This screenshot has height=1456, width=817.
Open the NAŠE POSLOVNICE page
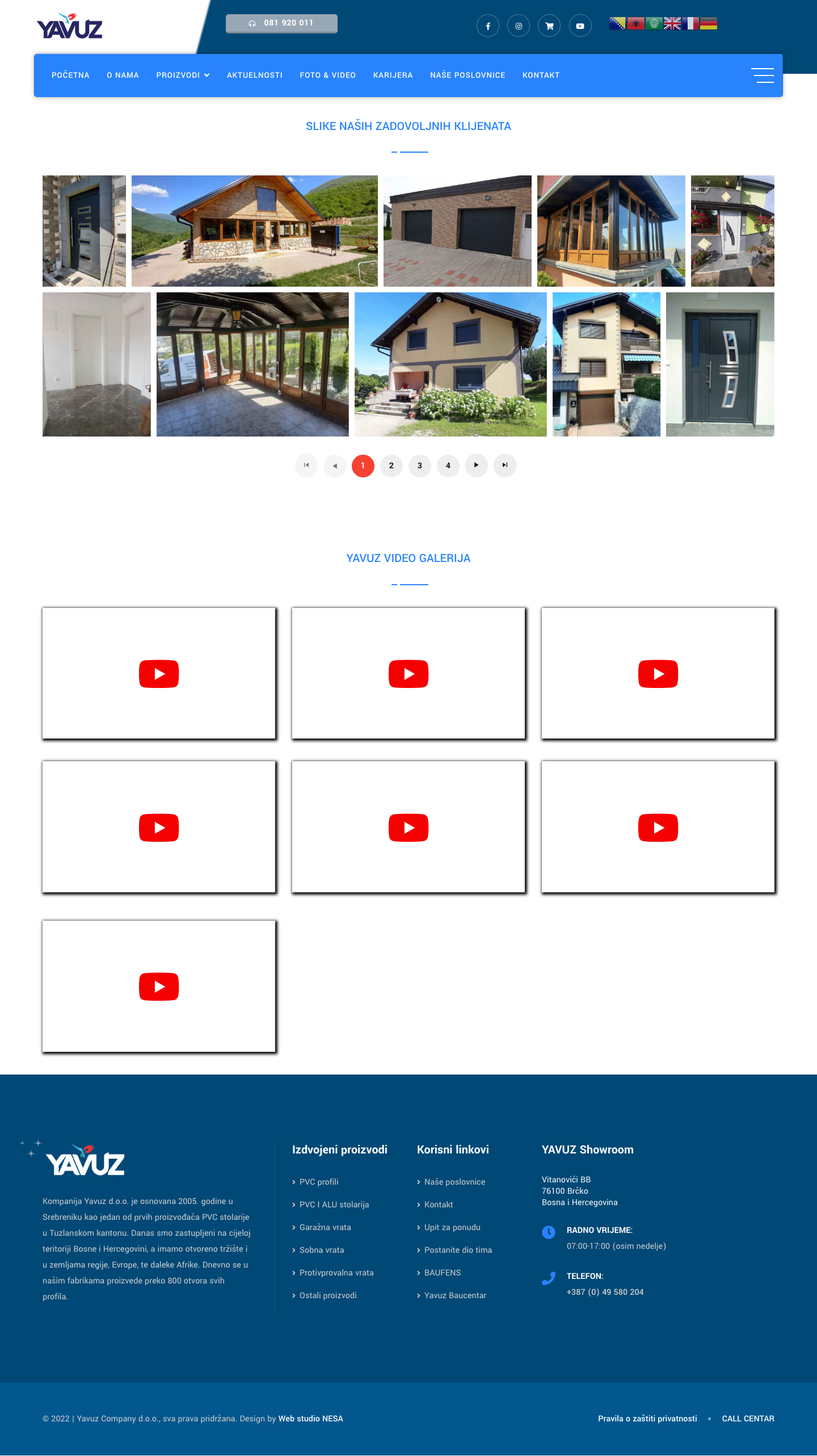coord(468,75)
